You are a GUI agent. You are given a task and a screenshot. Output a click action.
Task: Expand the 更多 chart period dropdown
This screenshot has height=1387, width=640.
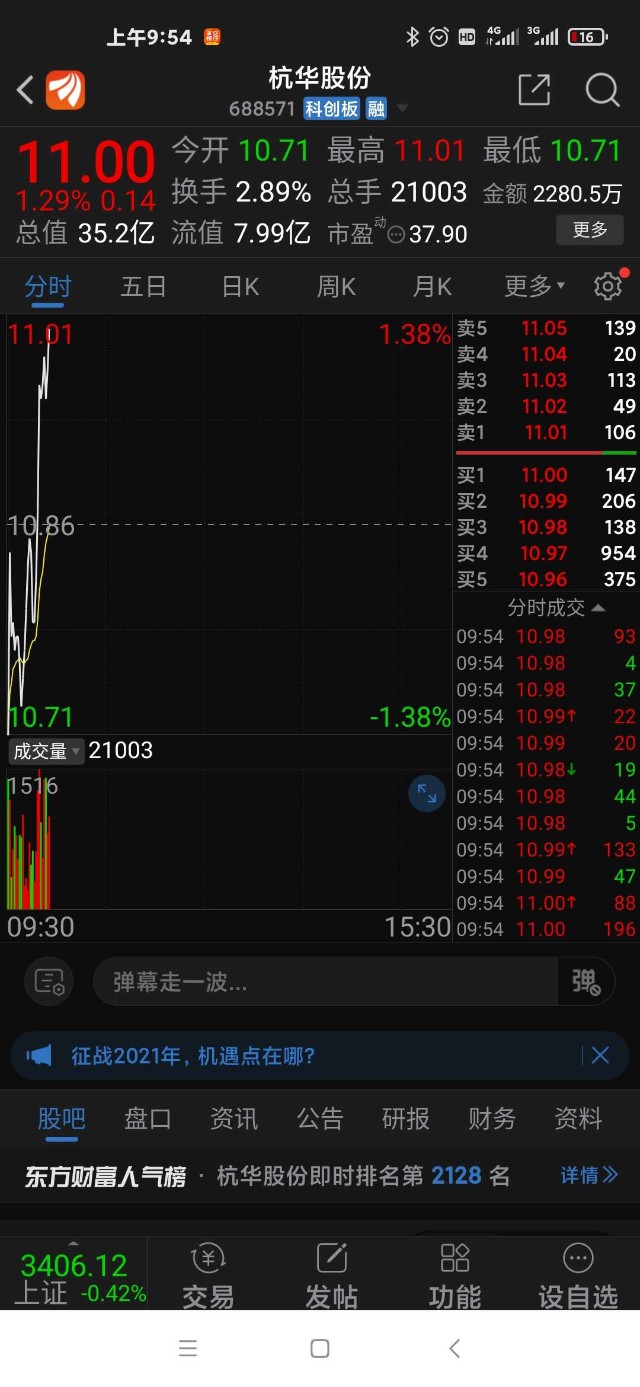(534, 287)
